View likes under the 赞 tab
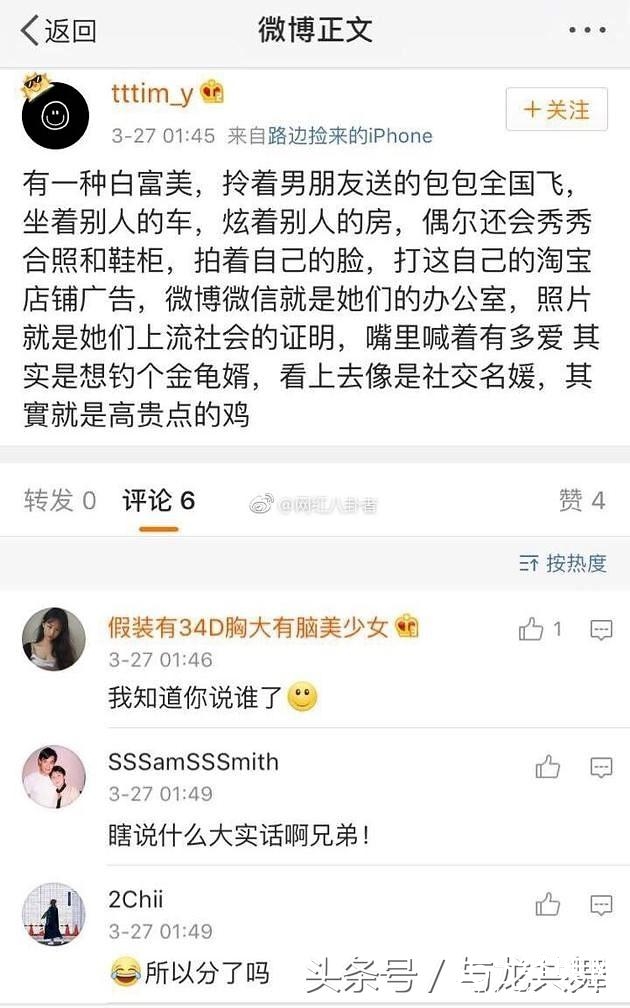Image resolution: width=630 pixels, height=1008 pixels. click(582, 500)
